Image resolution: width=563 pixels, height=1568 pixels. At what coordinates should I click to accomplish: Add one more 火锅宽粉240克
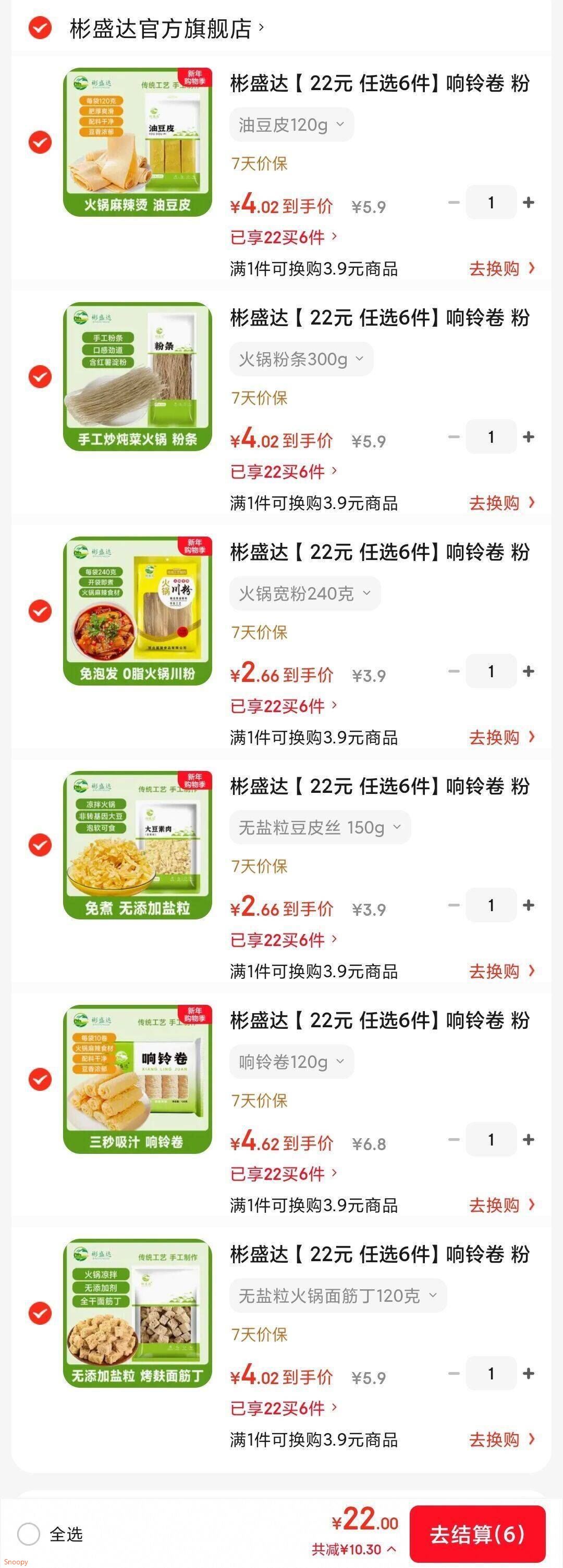click(528, 671)
